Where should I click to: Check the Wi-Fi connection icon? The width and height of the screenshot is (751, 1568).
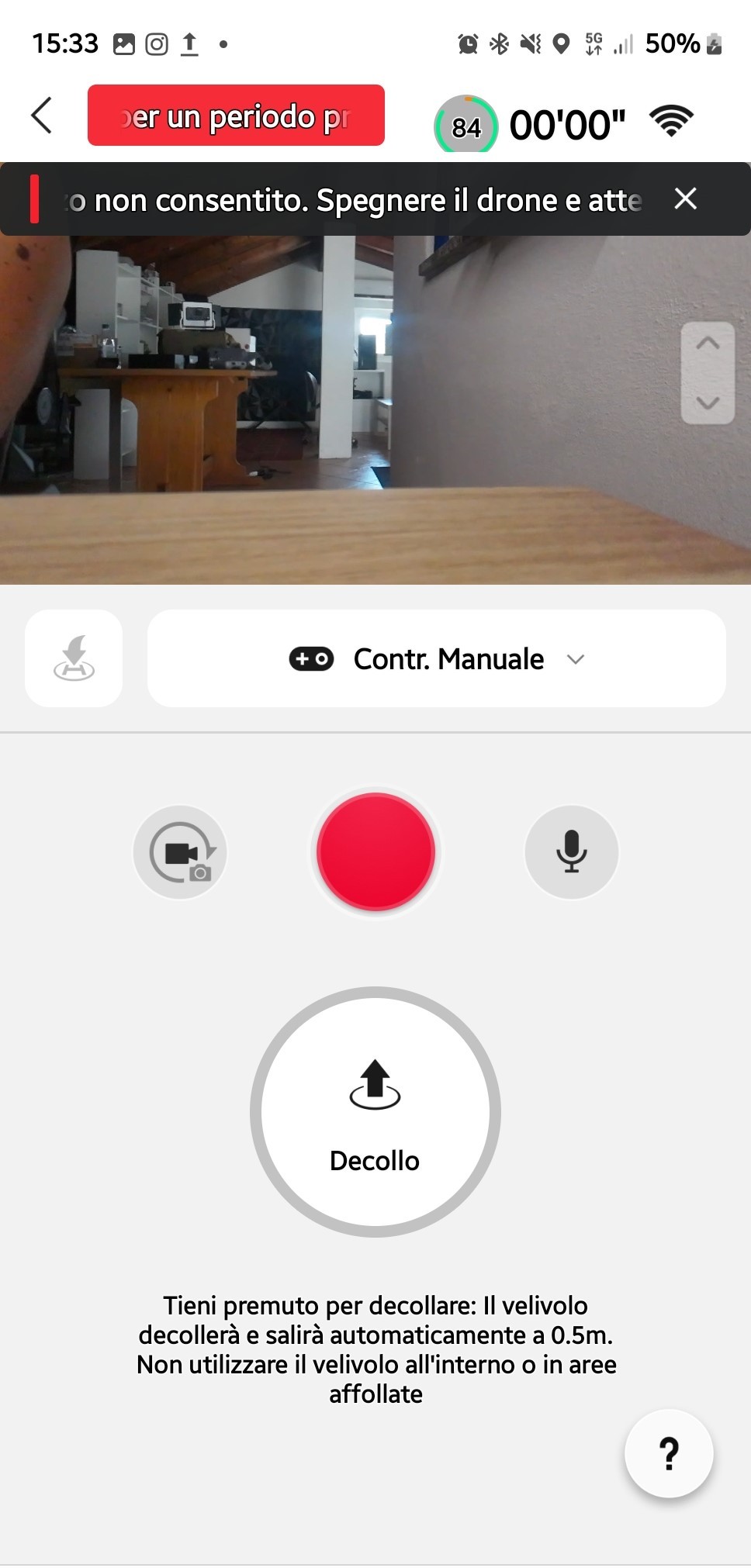[672, 121]
